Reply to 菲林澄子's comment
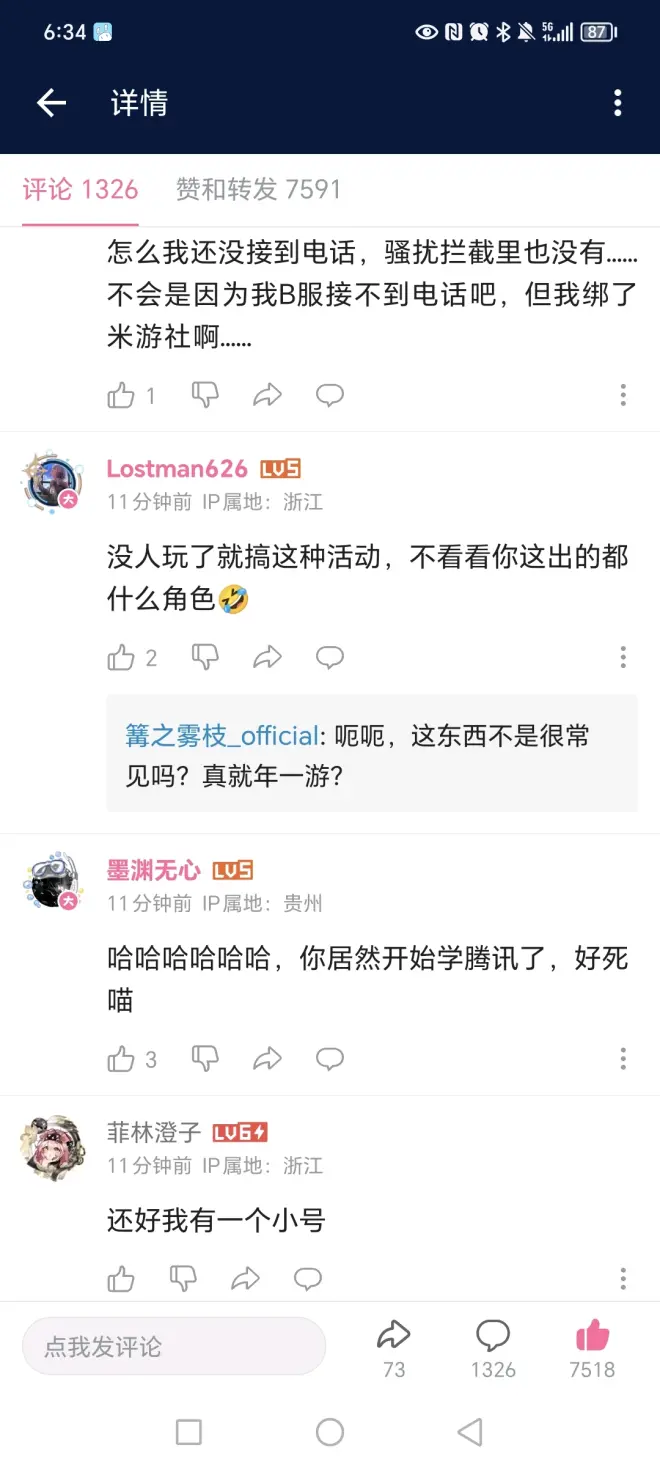 [308, 1278]
